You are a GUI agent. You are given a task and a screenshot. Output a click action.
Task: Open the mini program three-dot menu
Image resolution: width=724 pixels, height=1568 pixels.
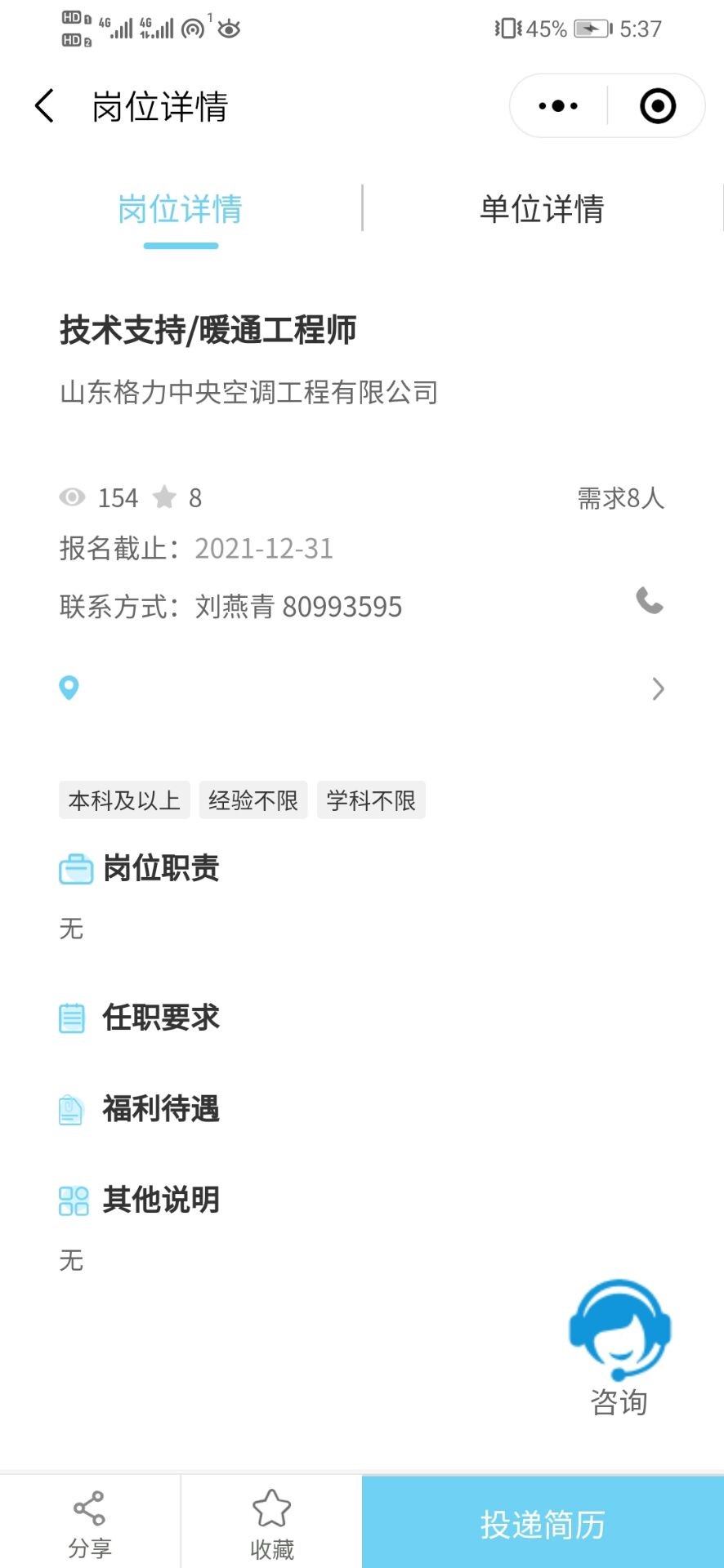click(559, 106)
